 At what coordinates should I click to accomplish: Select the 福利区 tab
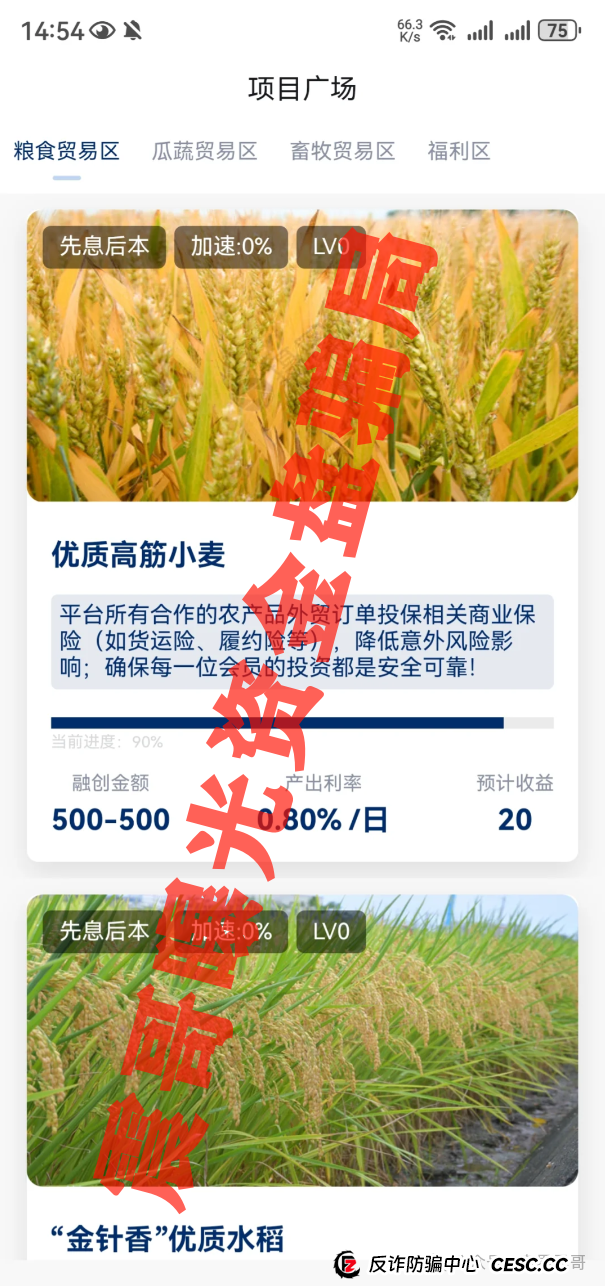point(459,151)
